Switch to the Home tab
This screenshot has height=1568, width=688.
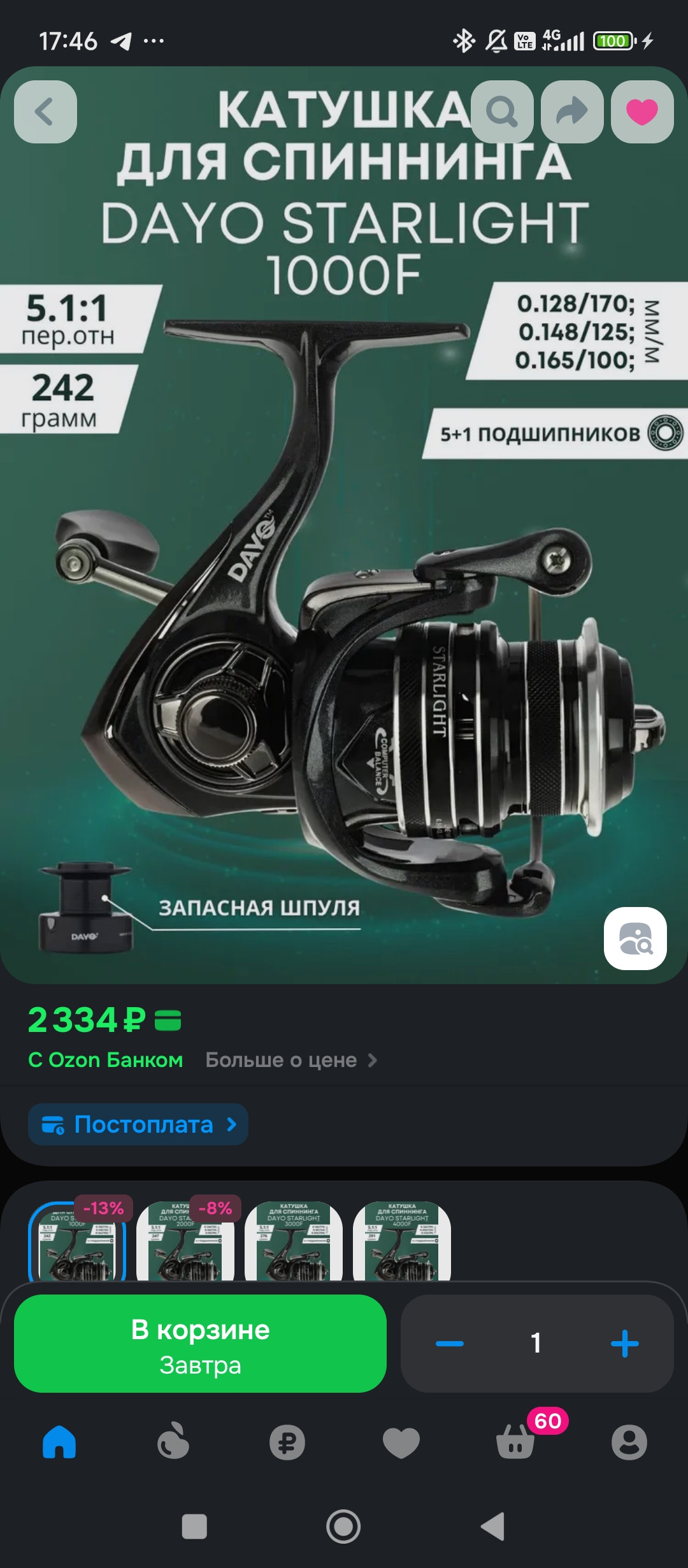59,1442
